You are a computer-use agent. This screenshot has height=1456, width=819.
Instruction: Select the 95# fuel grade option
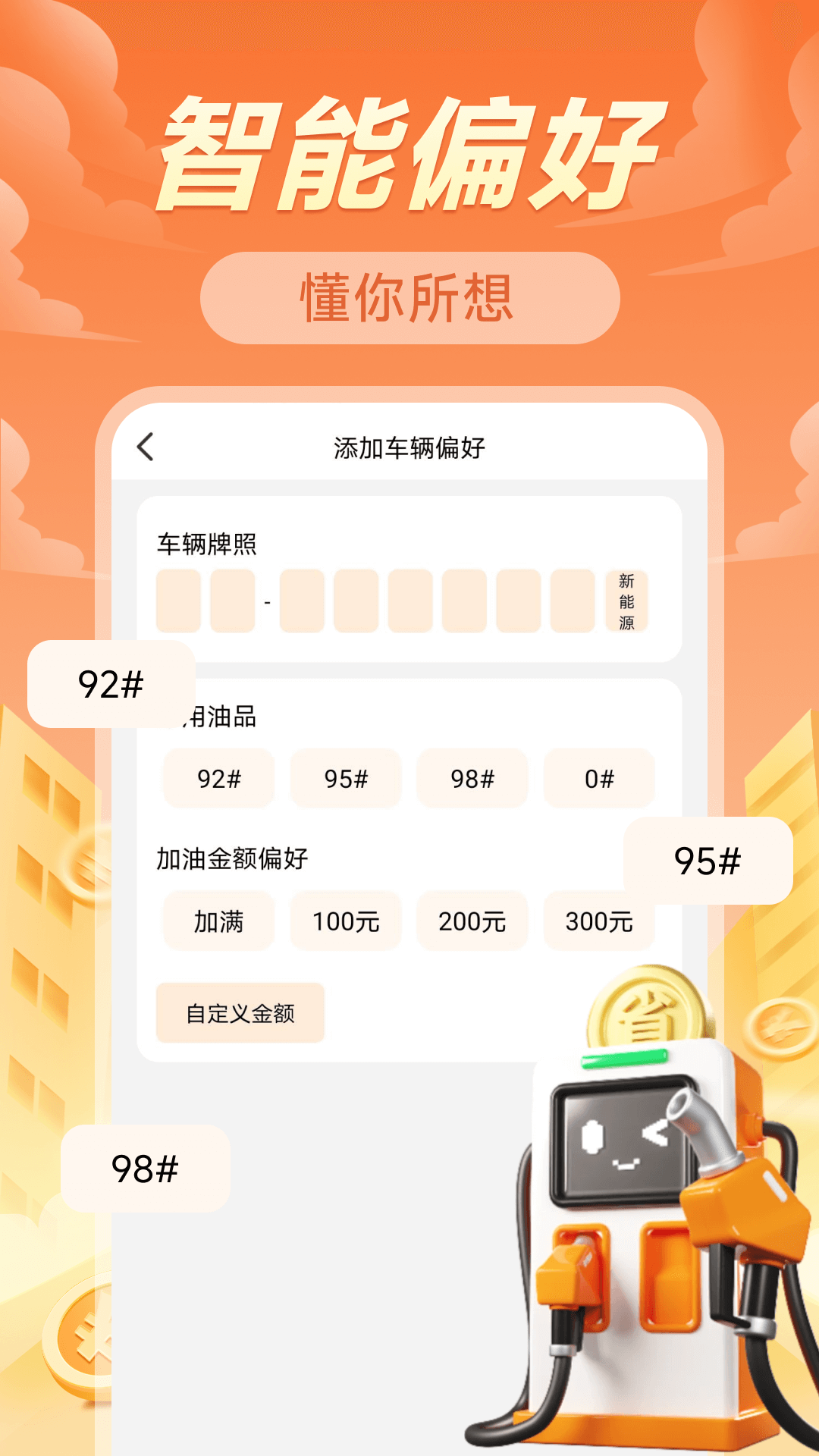pyautogui.click(x=345, y=778)
